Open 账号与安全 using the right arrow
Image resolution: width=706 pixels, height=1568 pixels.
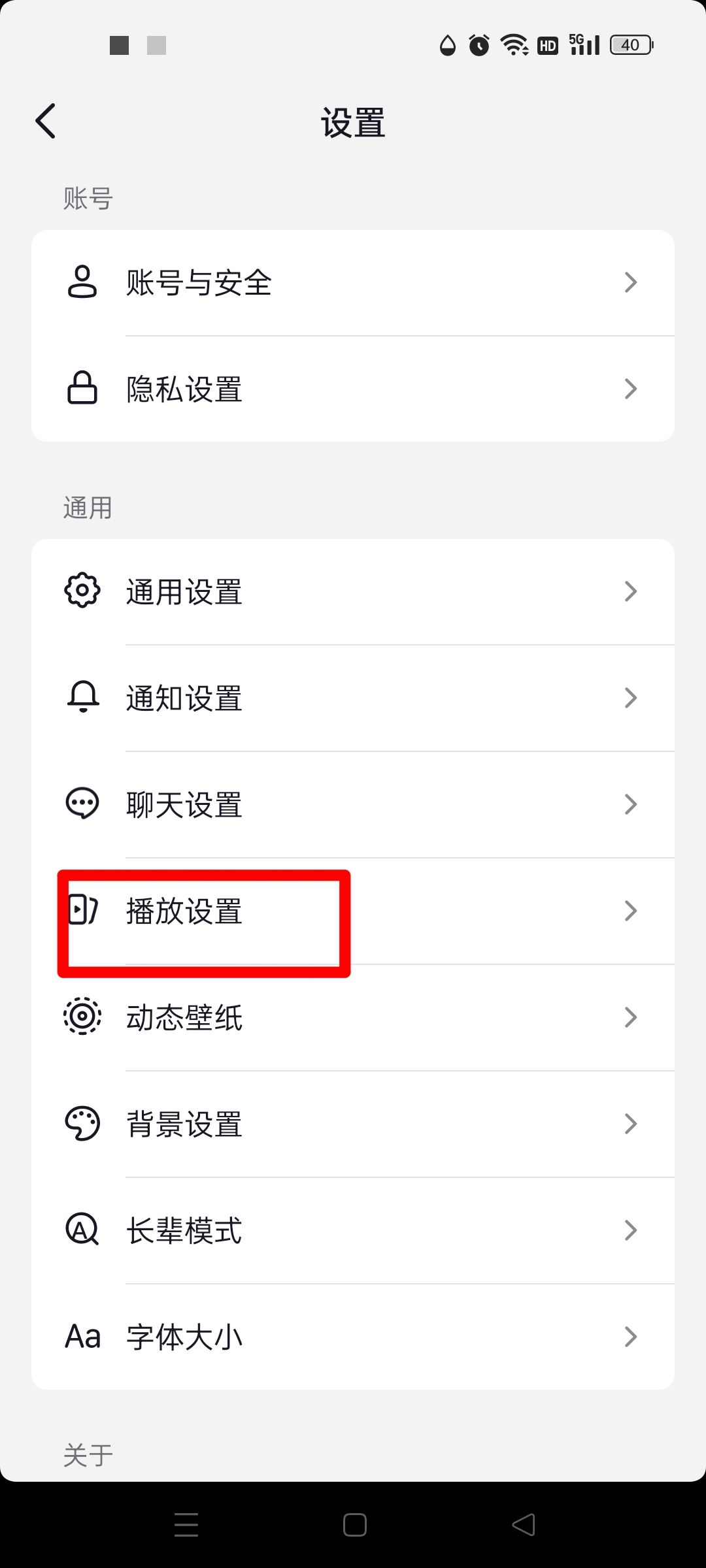pyautogui.click(x=630, y=282)
